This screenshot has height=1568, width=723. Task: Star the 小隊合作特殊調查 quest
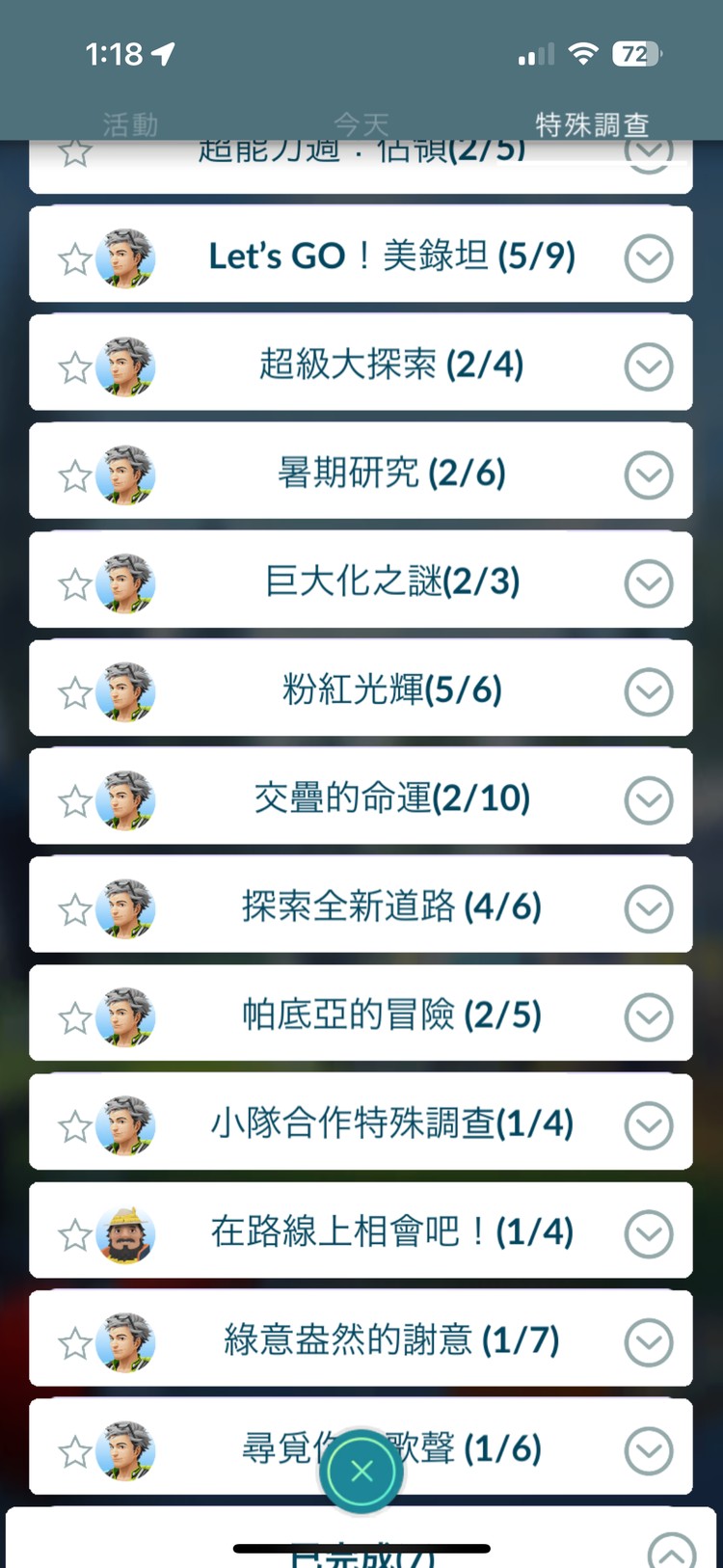pos(74,1124)
